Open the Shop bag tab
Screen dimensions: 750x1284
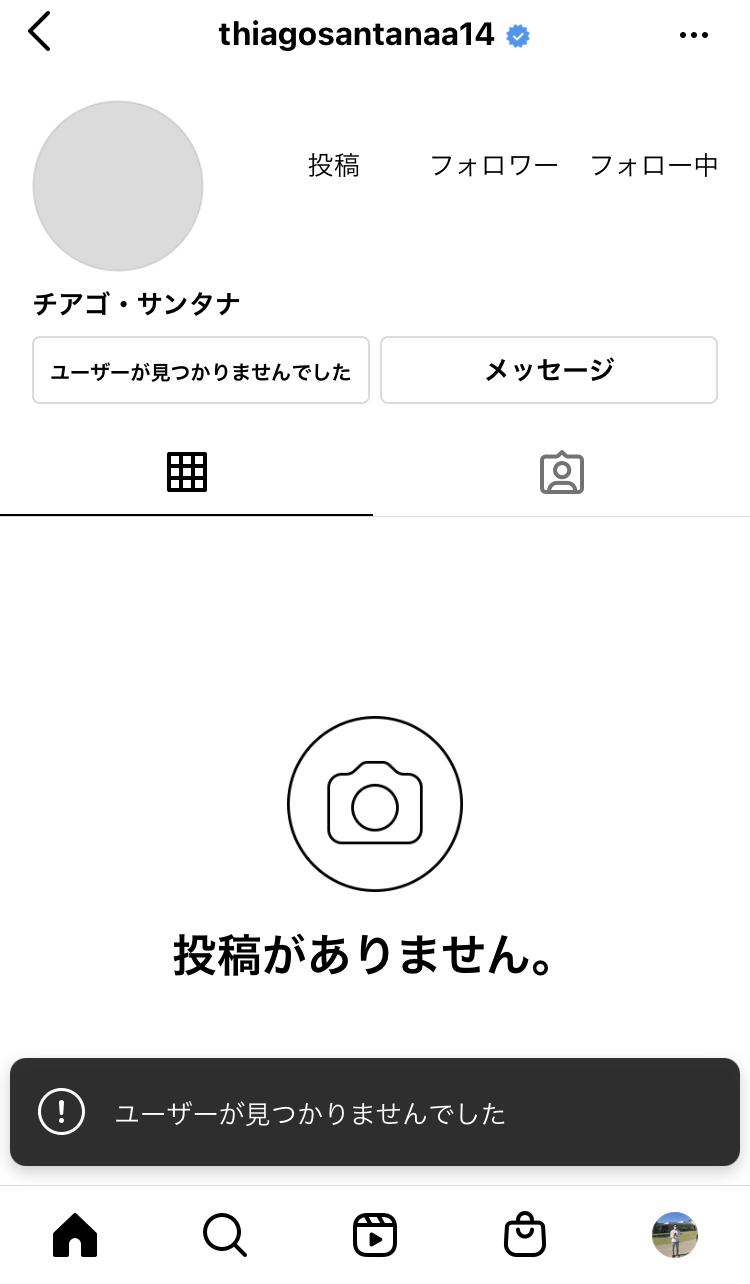tap(525, 1235)
